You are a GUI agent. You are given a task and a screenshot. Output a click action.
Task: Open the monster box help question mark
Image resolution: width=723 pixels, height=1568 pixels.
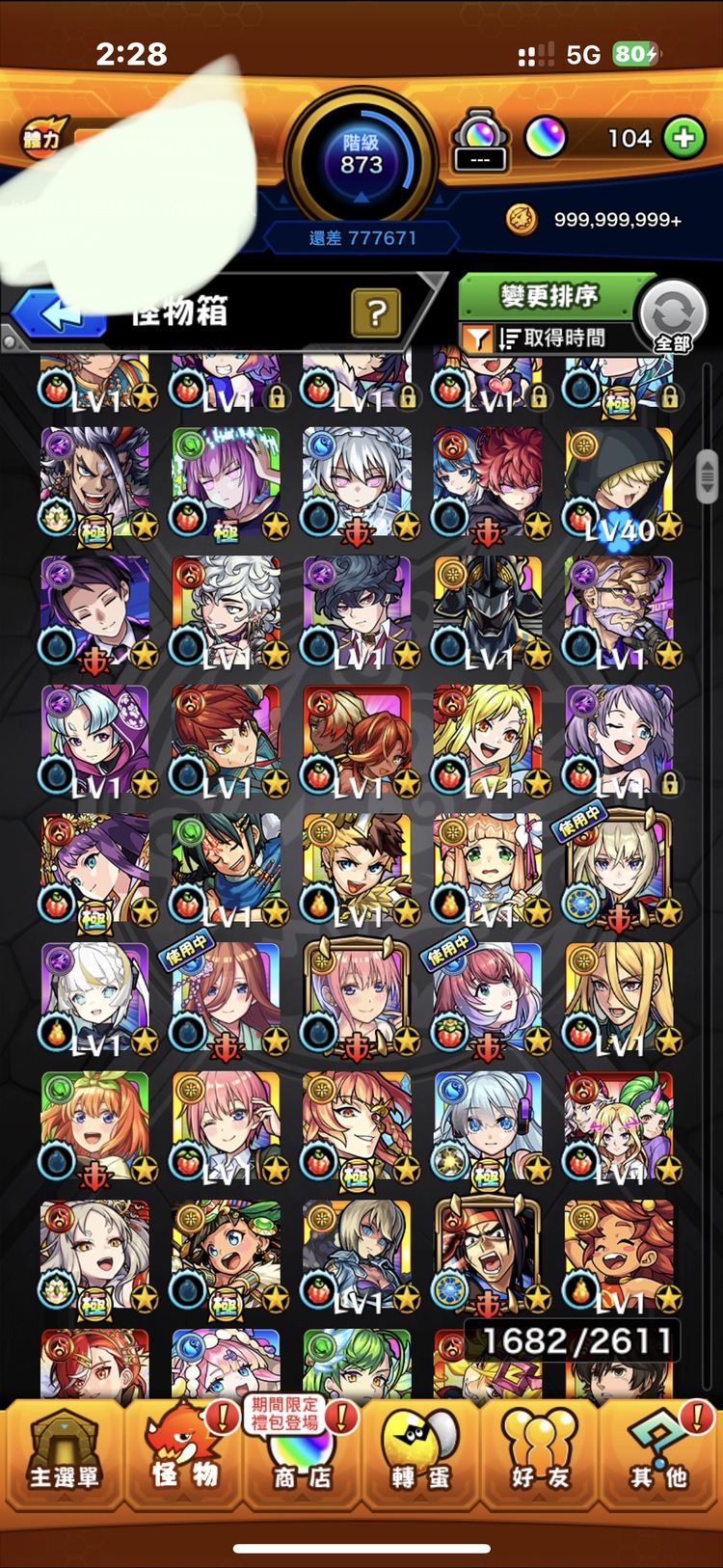click(376, 312)
